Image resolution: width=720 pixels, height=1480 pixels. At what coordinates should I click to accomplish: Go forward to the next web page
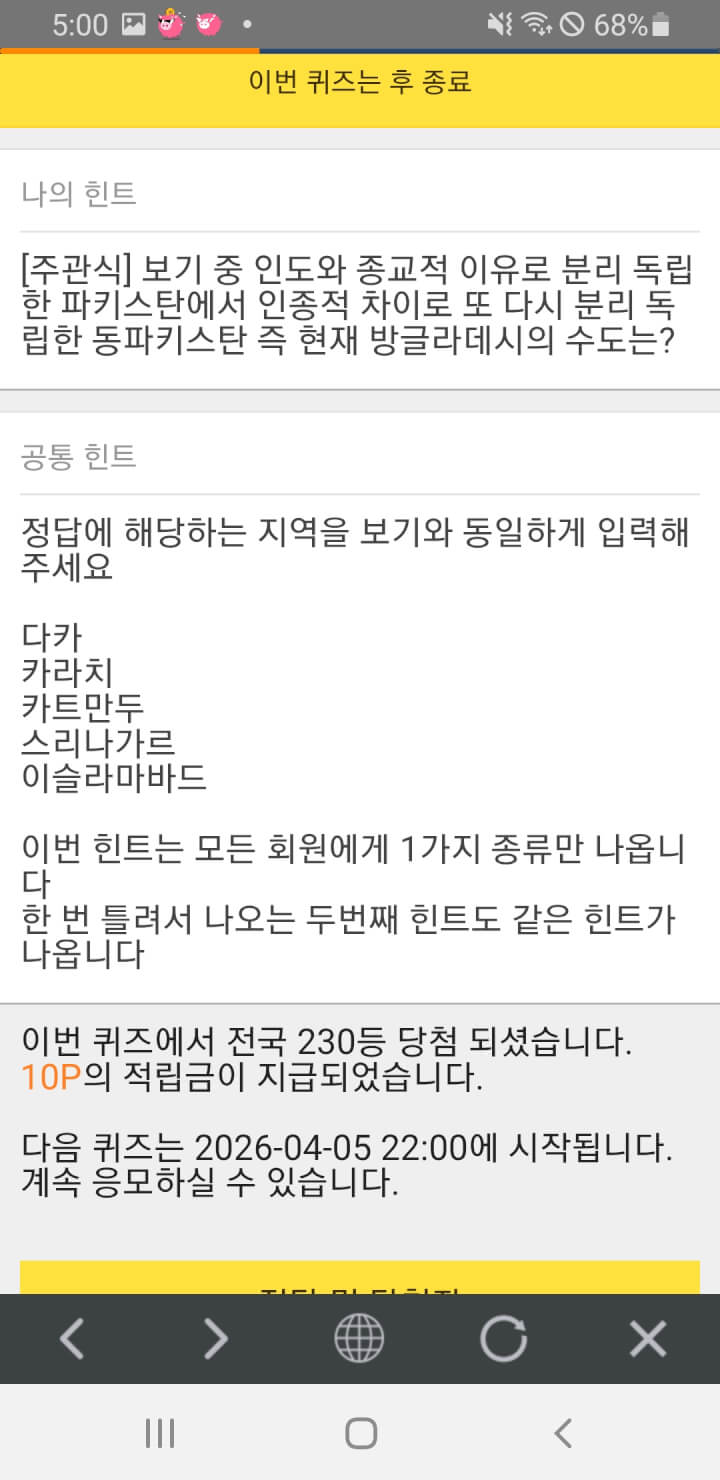tap(216, 1338)
